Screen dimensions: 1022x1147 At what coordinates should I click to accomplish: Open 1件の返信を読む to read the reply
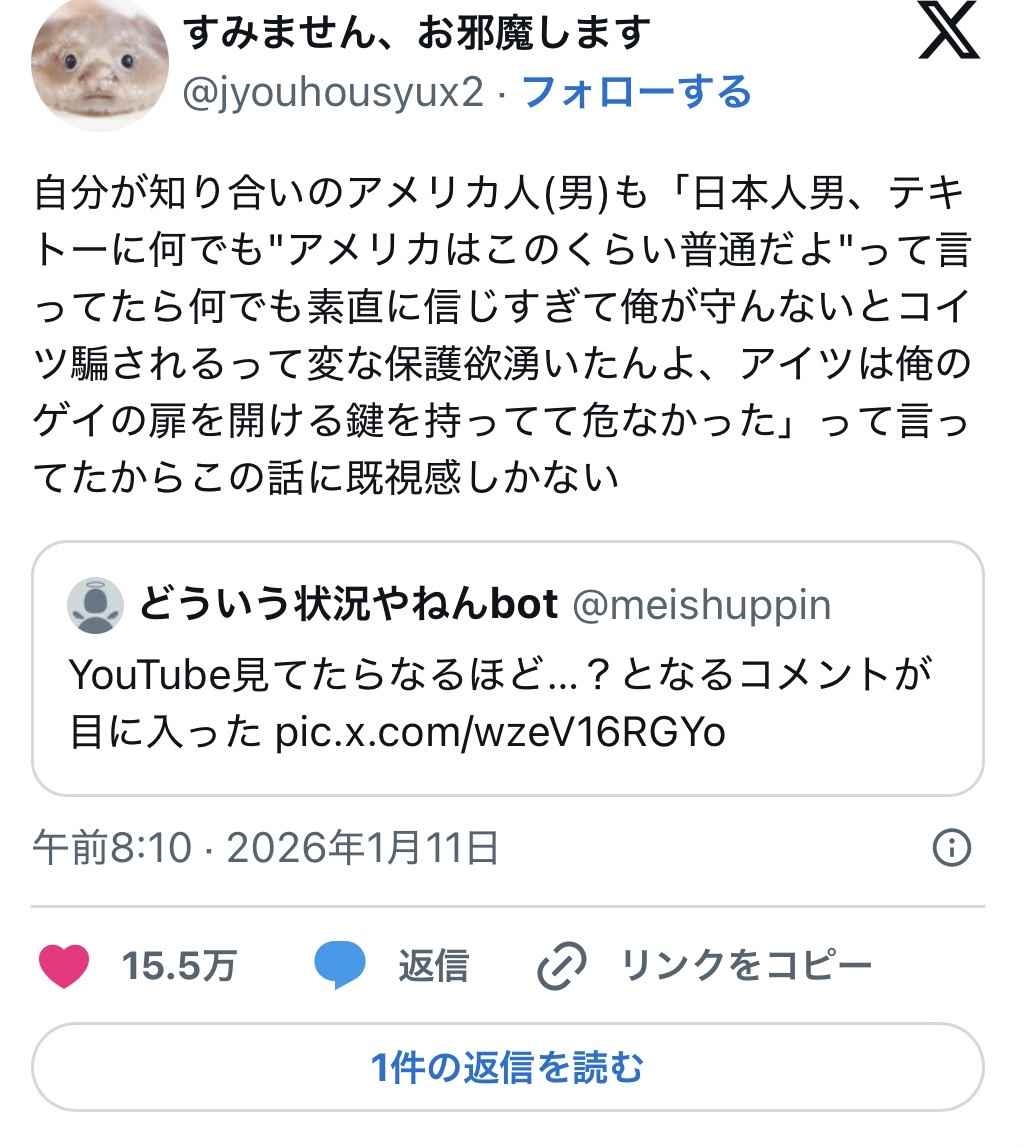507,1067
